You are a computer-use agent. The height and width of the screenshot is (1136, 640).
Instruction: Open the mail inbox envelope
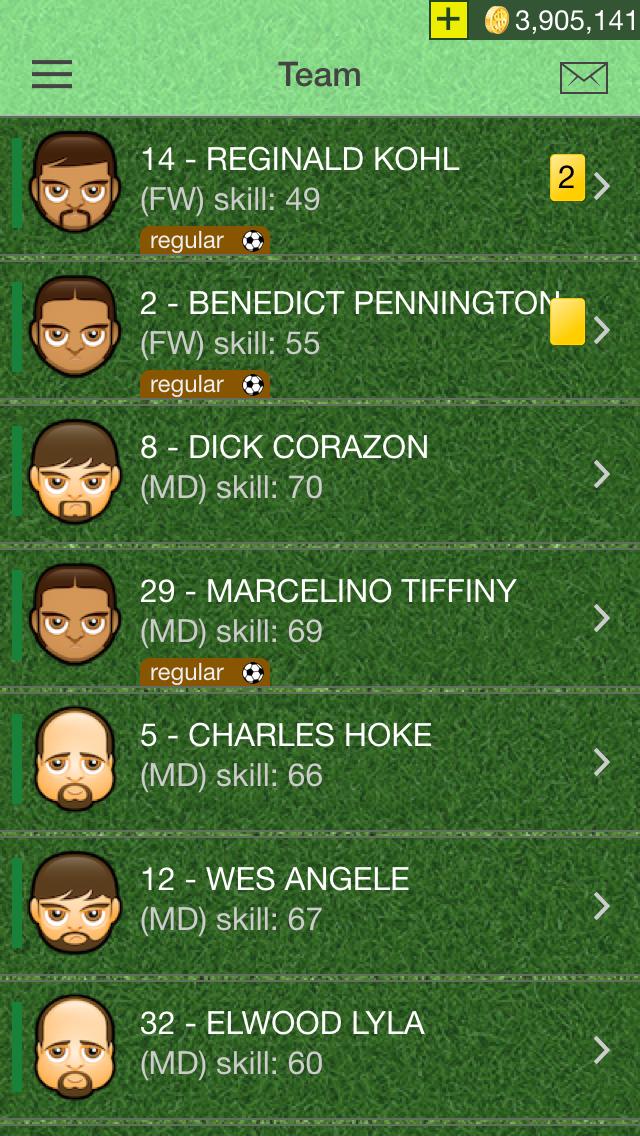click(584, 77)
